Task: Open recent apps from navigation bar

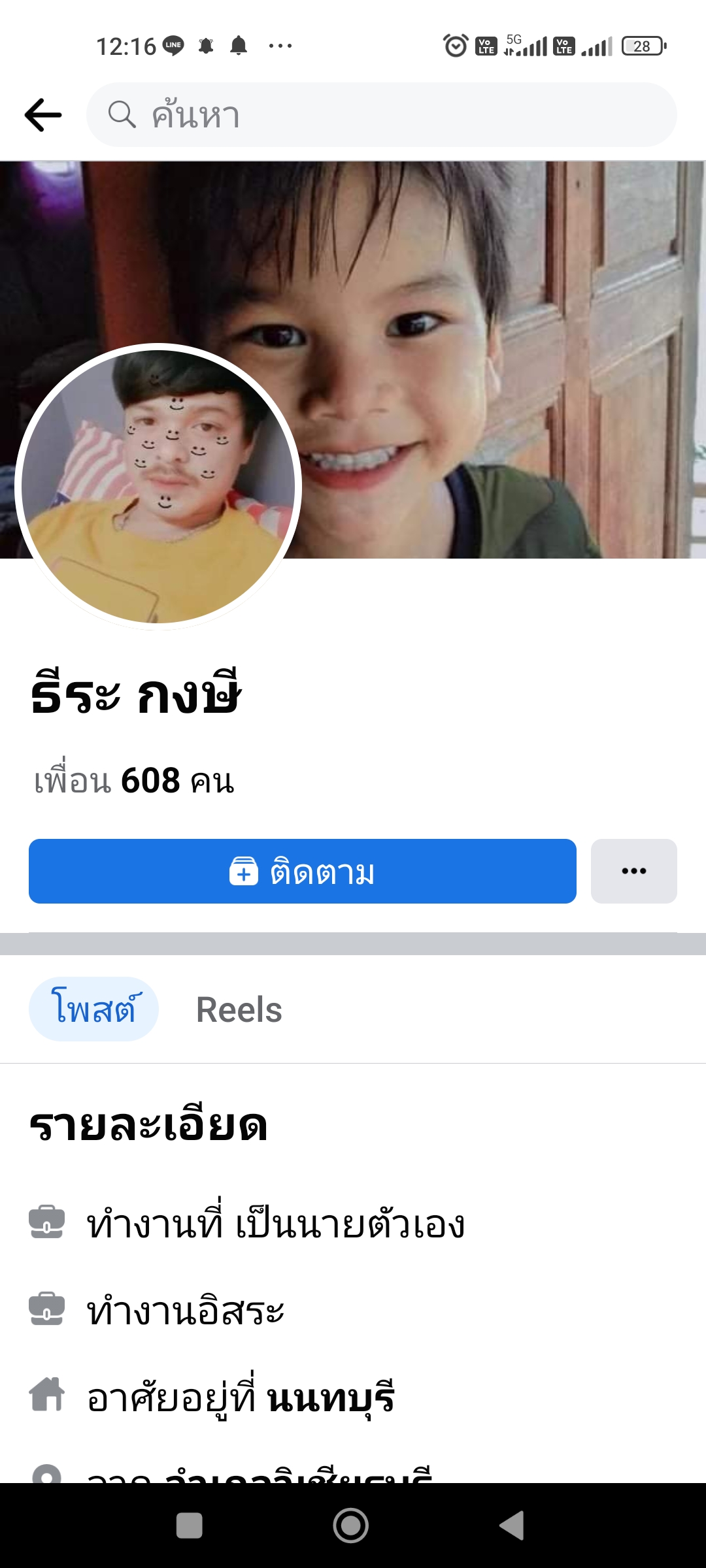Action: pos(189,1526)
